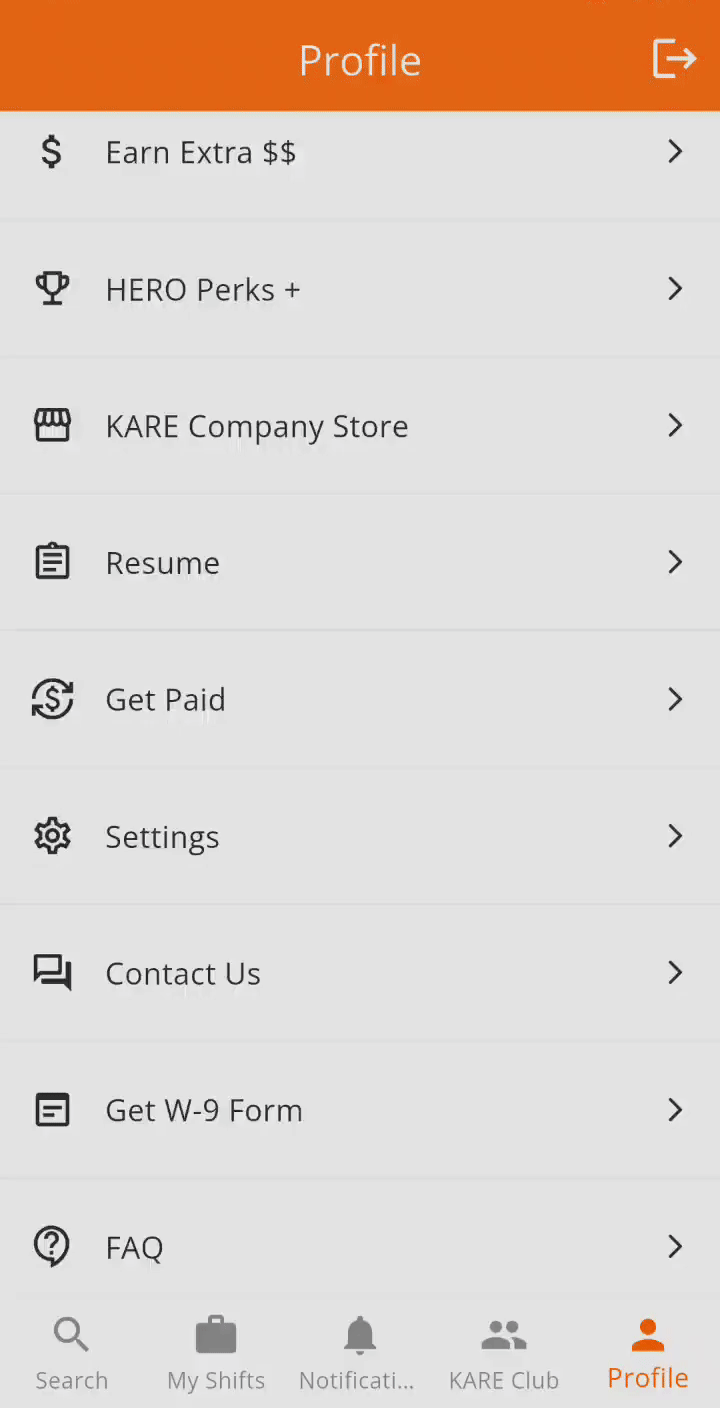Visit the KARE Company Store
This screenshot has height=1408, width=720.
tap(360, 426)
